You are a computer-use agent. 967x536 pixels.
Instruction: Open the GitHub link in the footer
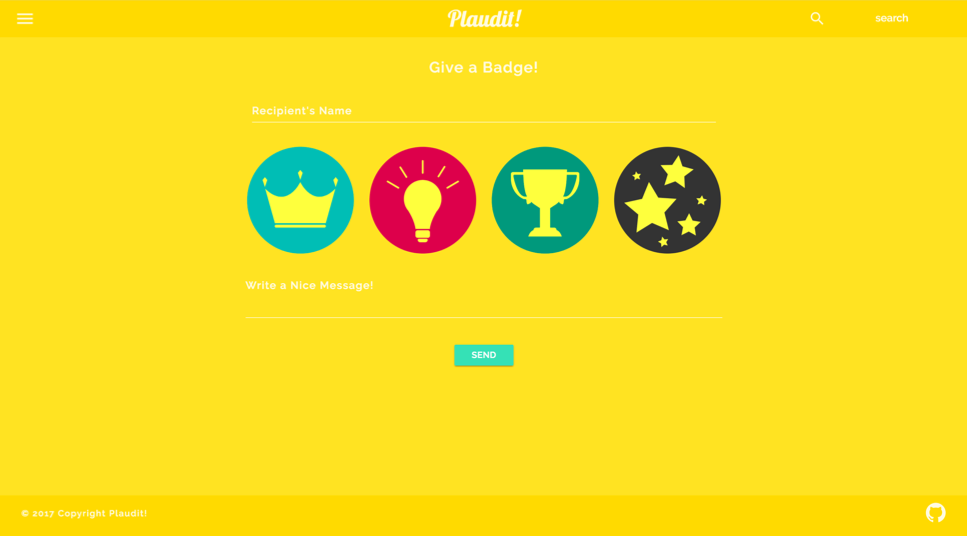[935, 513]
